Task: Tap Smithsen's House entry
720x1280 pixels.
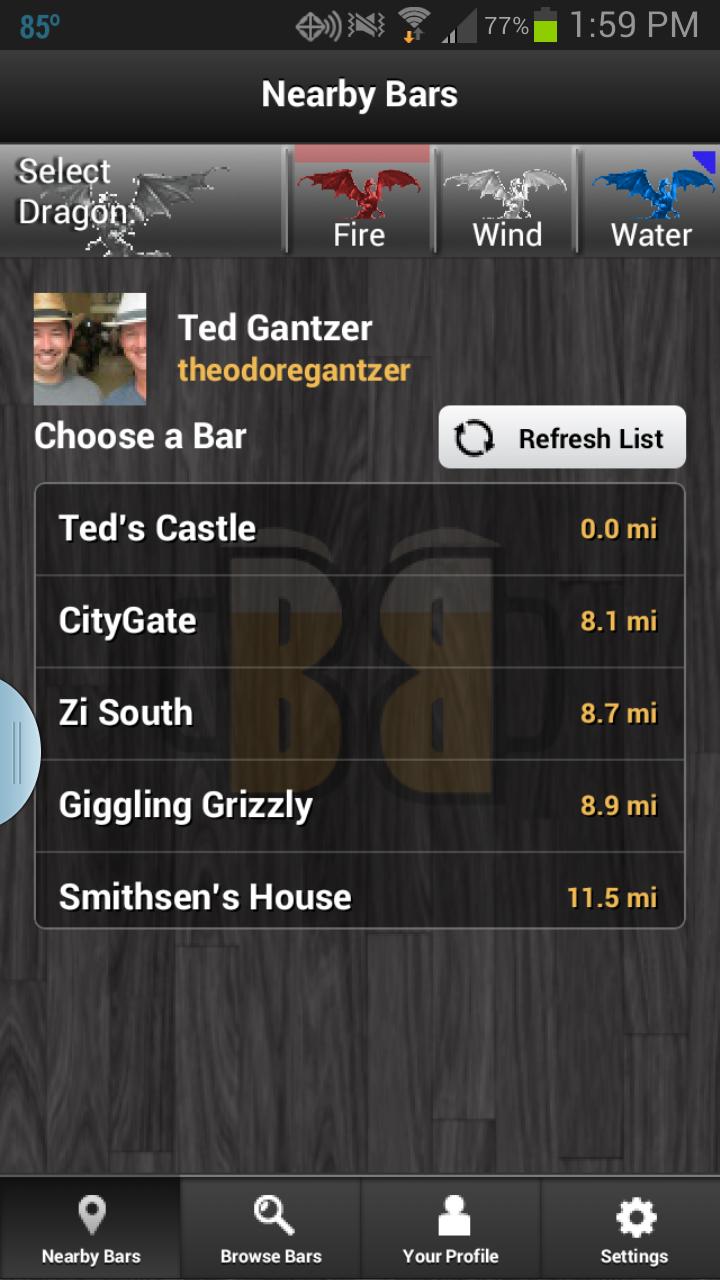Action: (x=360, y=897)
